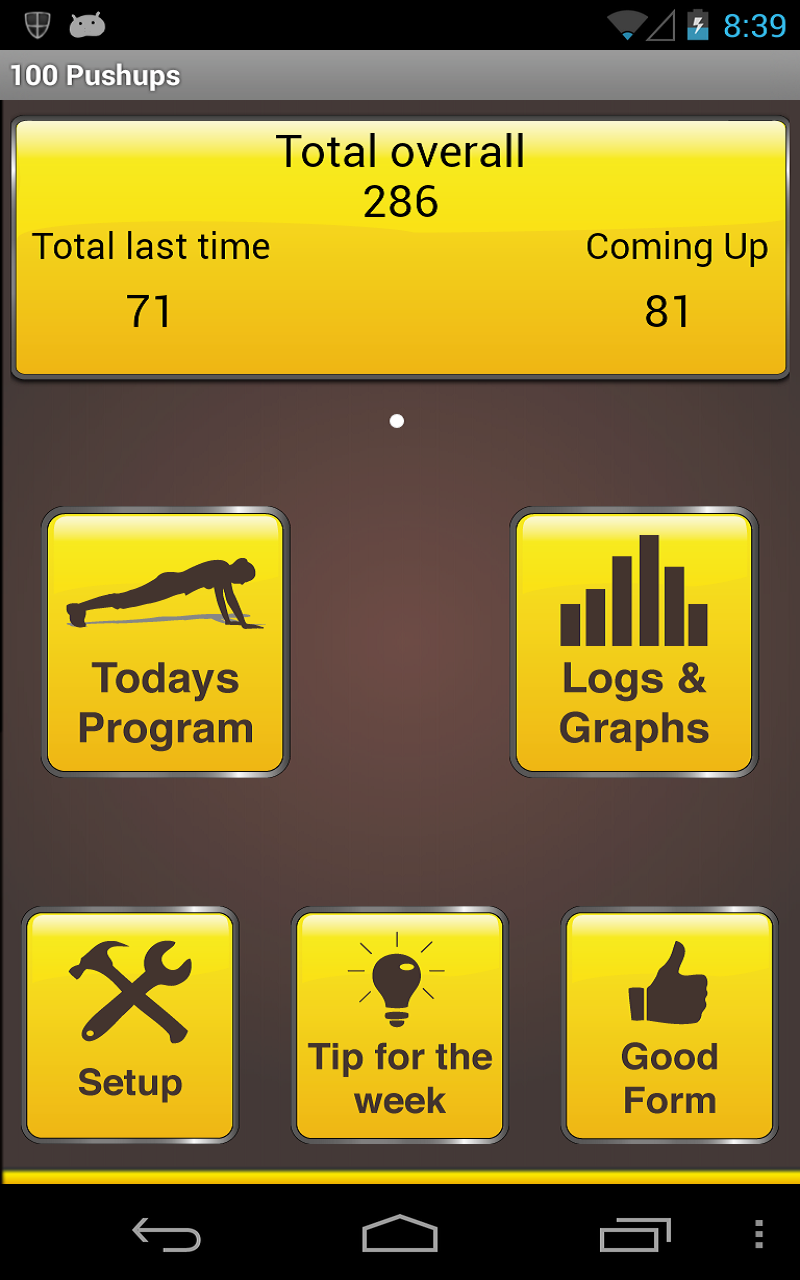Tap the home navigation button
This screenshot has width=800, height=1280.
click(x=402, y=1237)
